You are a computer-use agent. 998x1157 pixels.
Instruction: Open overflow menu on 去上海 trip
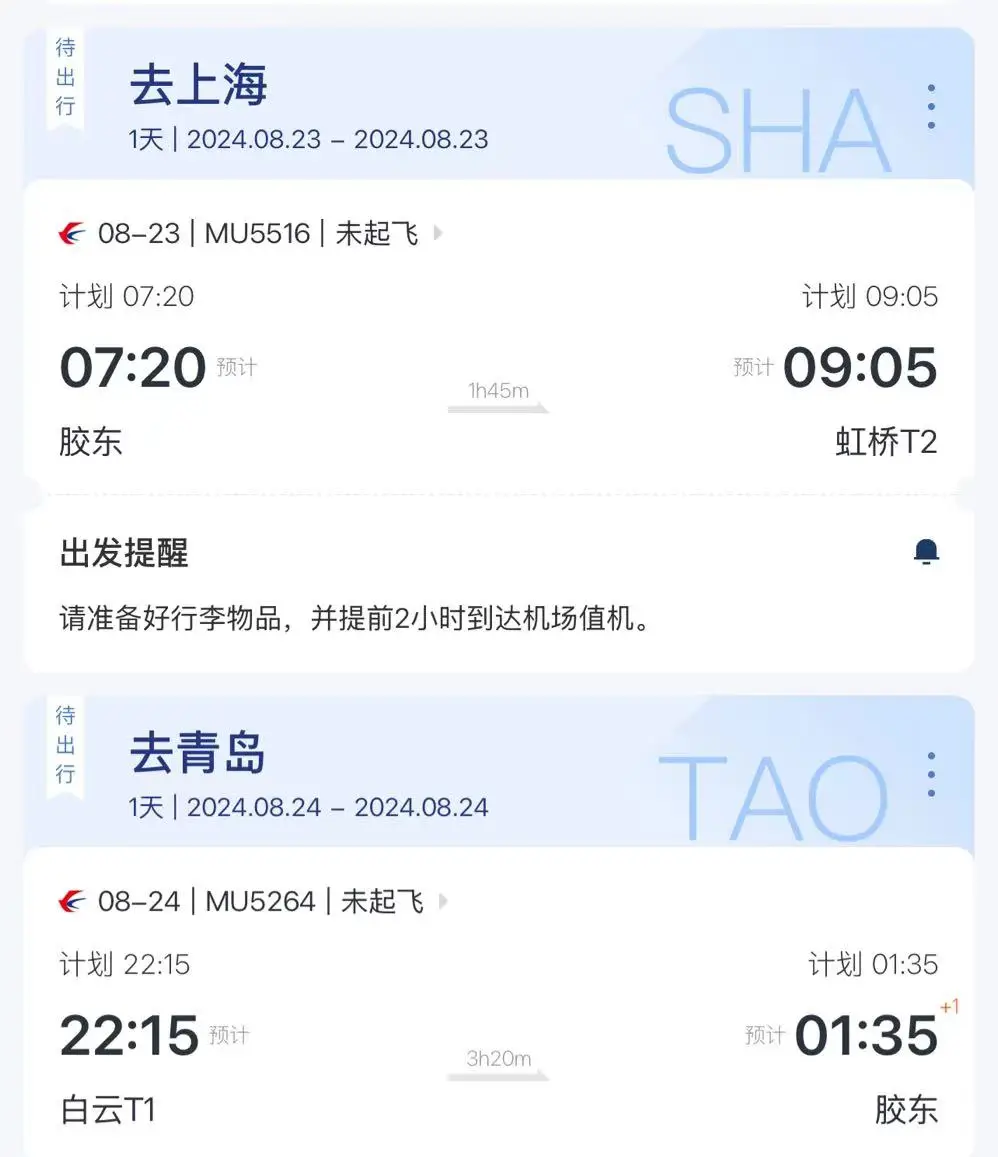coord(931,106)
